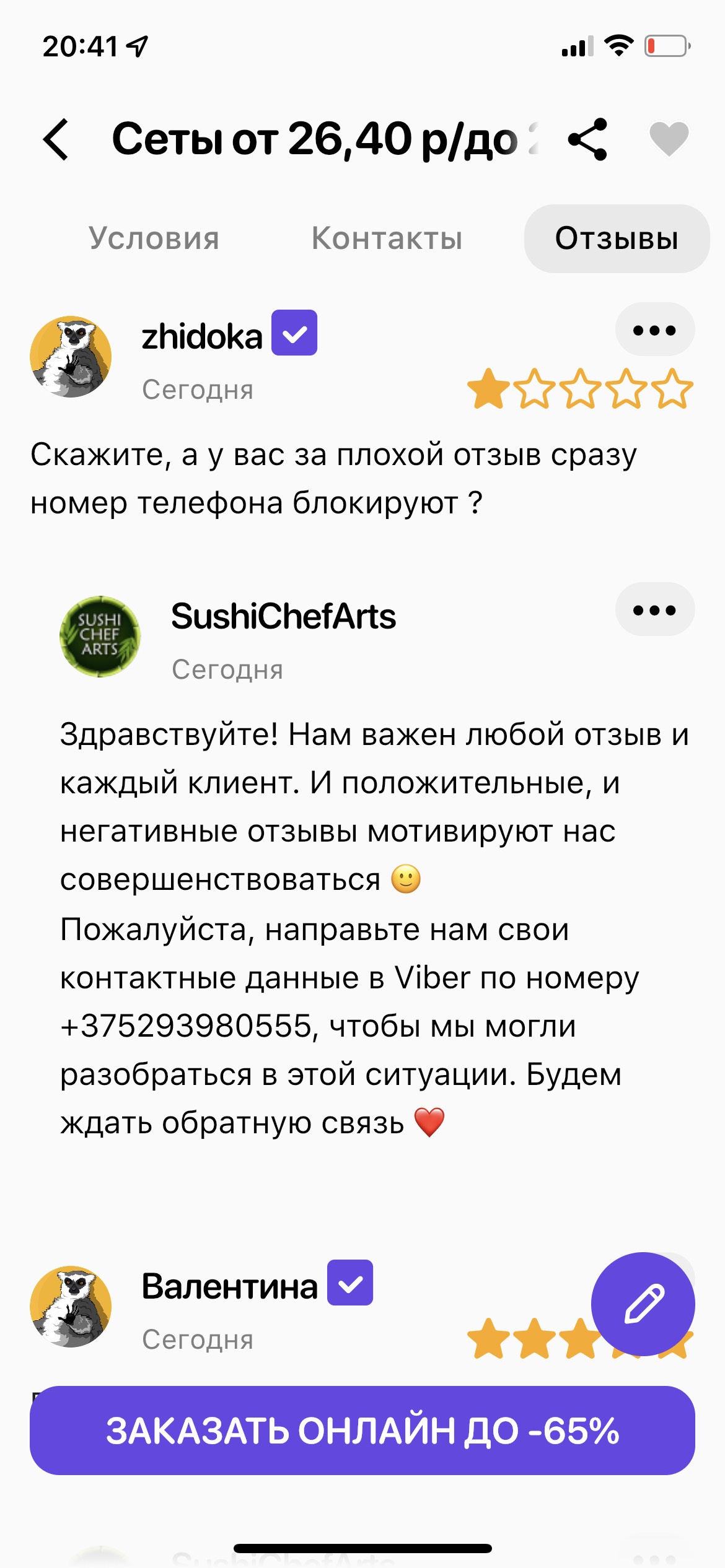The width and height of the screenshot is (725, 1568).
Task: Add the offer to favorites with the heart
Action: [669, 139]
